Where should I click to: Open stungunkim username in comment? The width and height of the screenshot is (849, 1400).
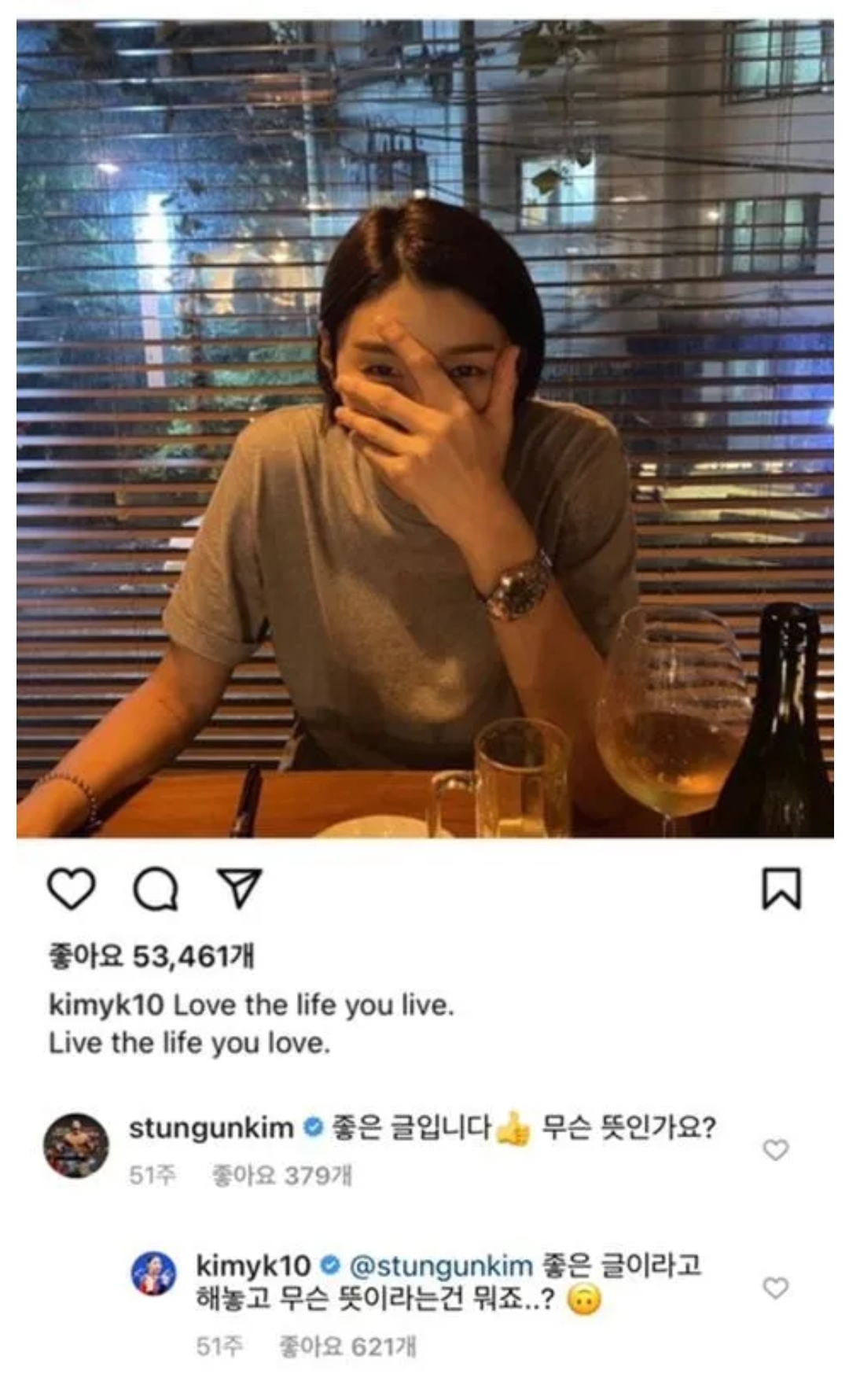click(x=211, y=1128)
